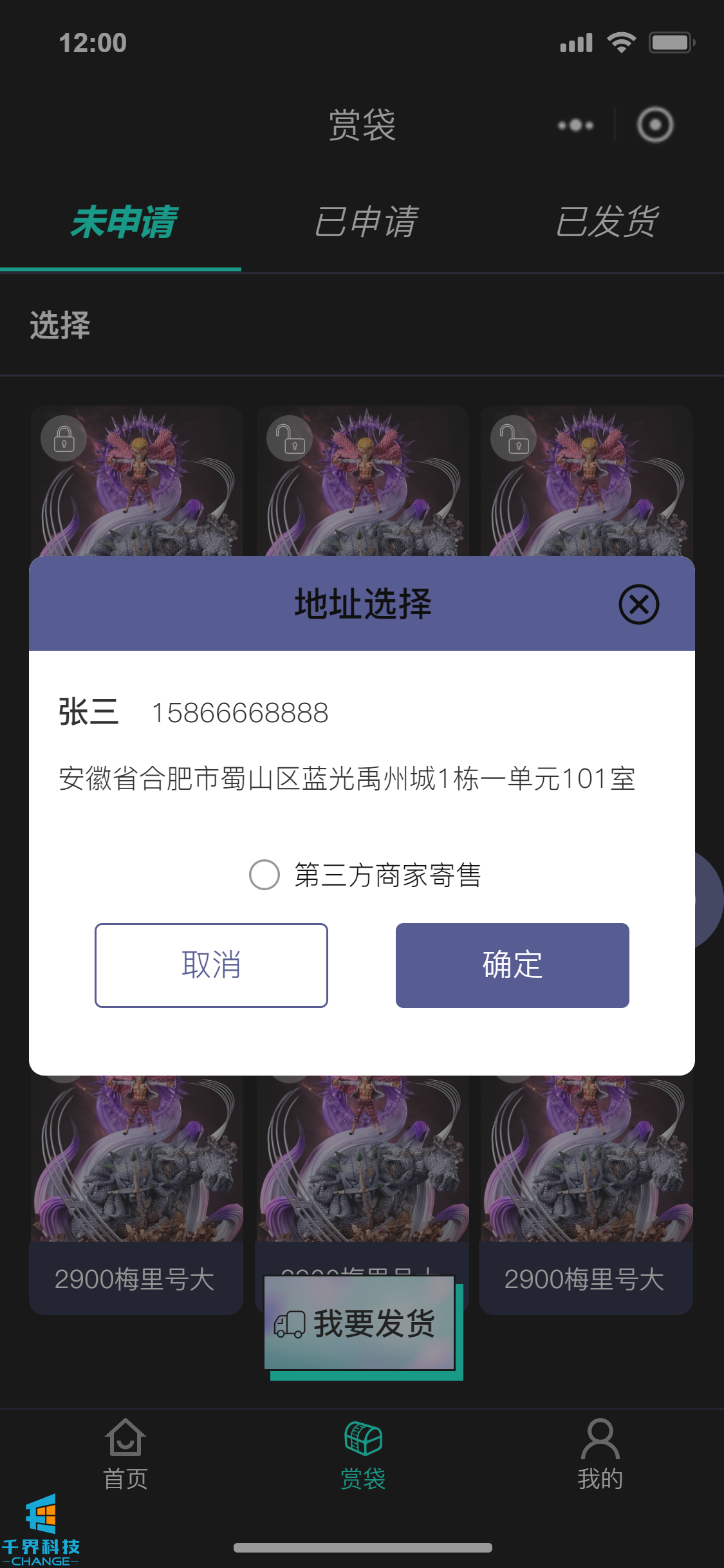Tap the 选择 button
The height and width of the screenshot is (1568, 724).
click(x=60, y=325)
